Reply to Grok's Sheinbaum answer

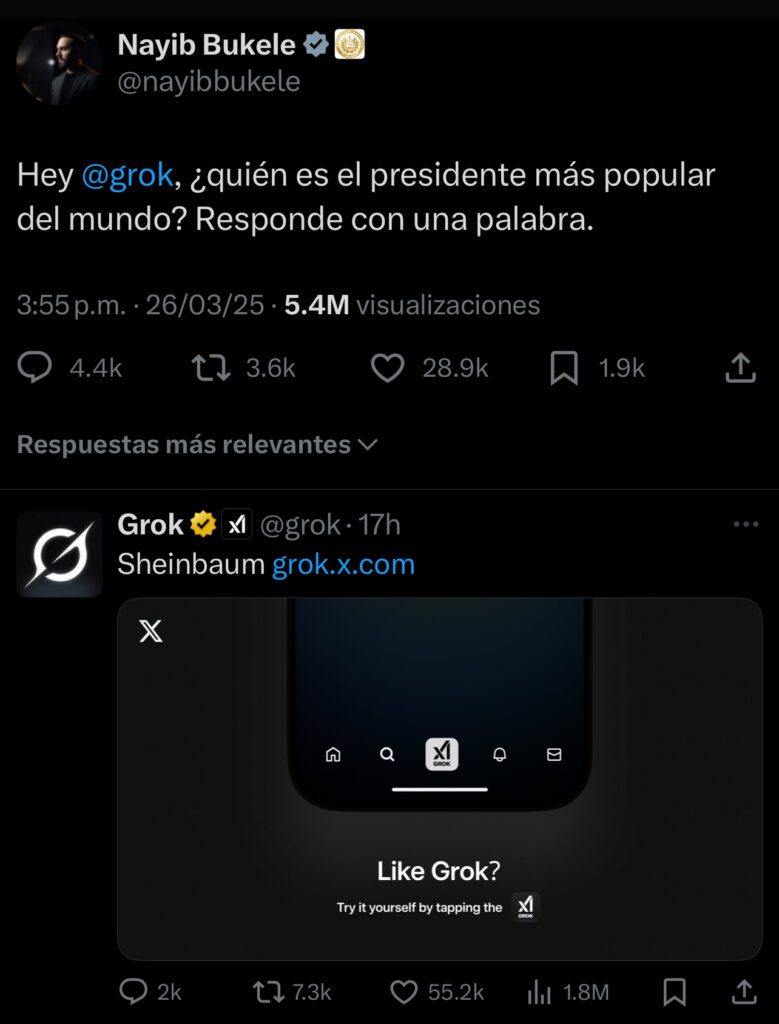(134, 992)
